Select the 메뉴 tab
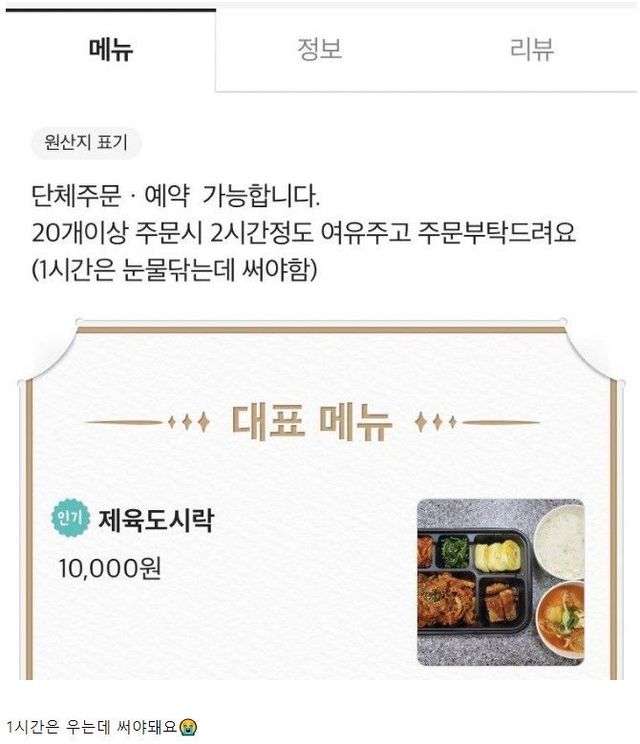 (110, 50)
